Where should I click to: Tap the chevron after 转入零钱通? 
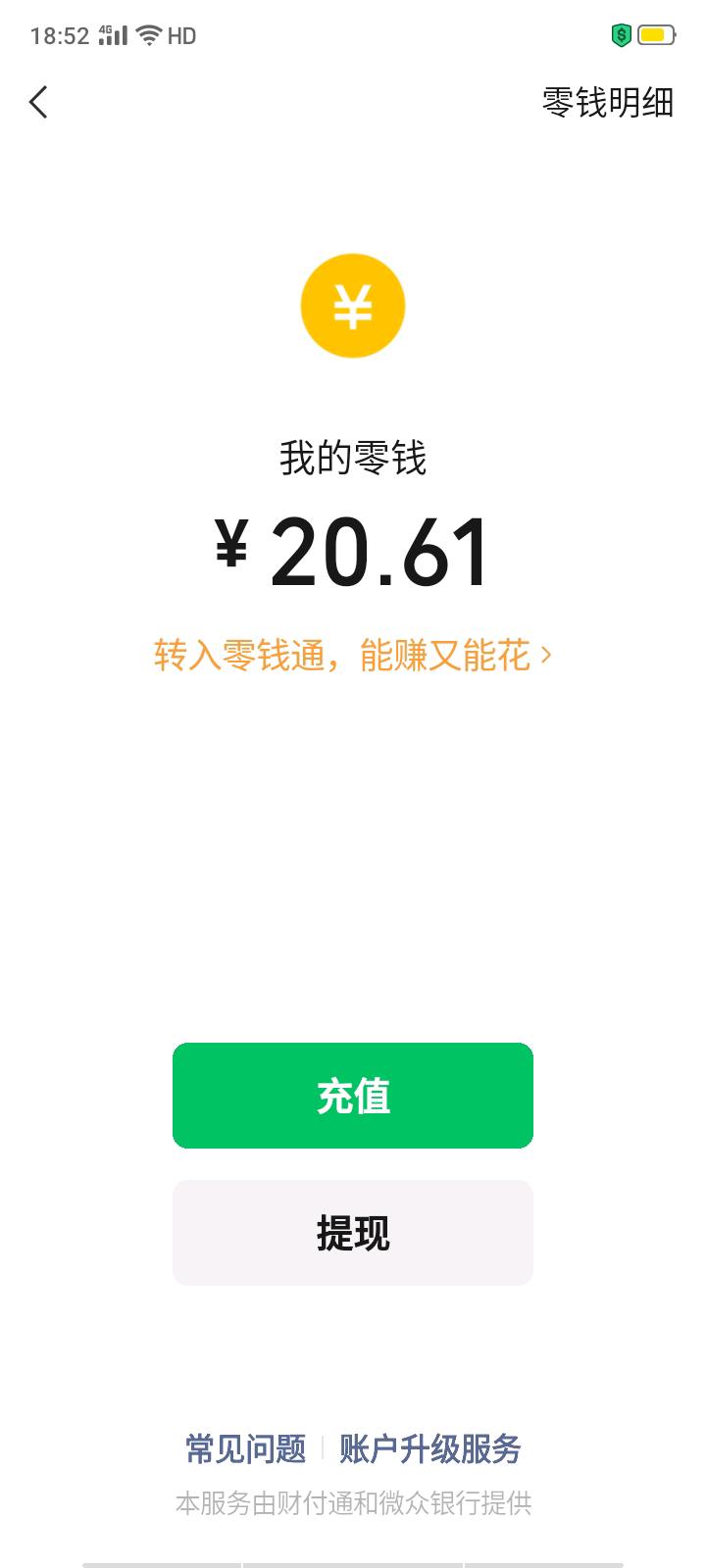(x=545, y=655)
